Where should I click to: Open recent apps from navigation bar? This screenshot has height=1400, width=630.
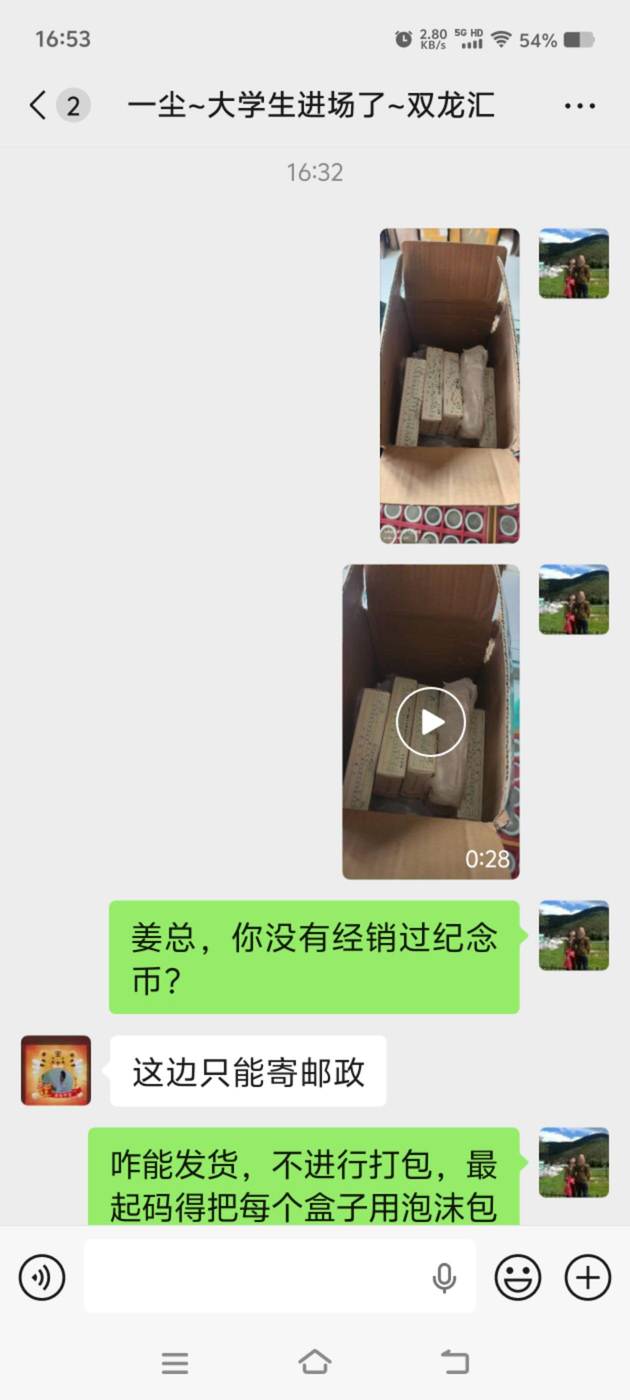coord(175,1362)
